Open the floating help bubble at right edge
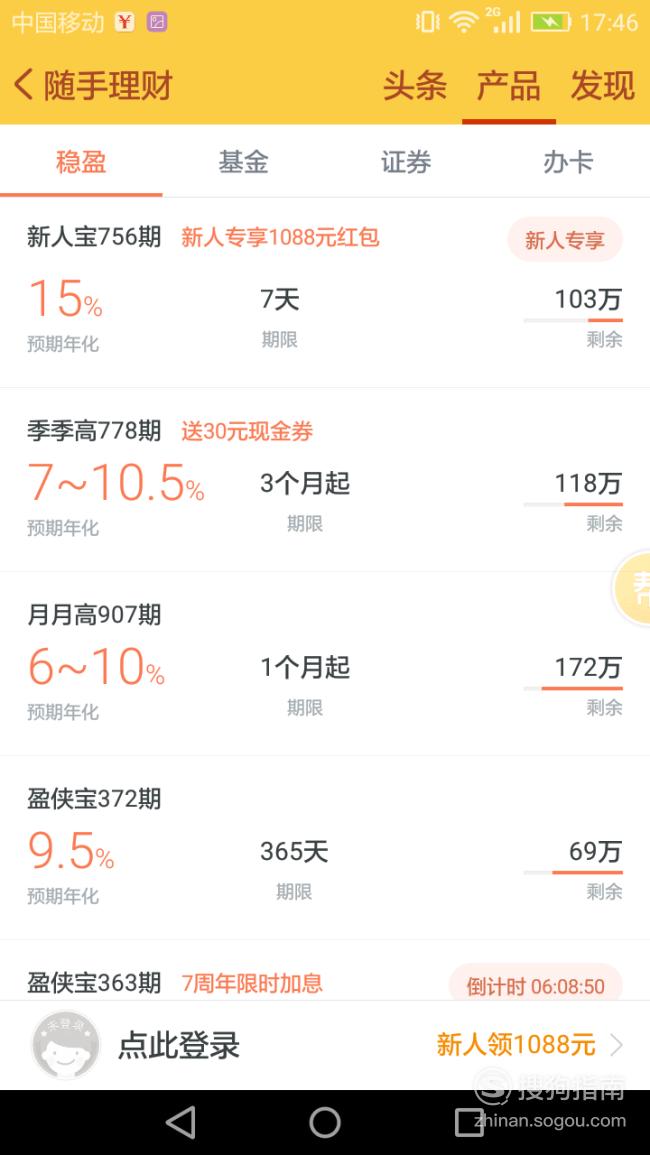The width and height of the screenshot is (650, 1155). click(632, 588)
